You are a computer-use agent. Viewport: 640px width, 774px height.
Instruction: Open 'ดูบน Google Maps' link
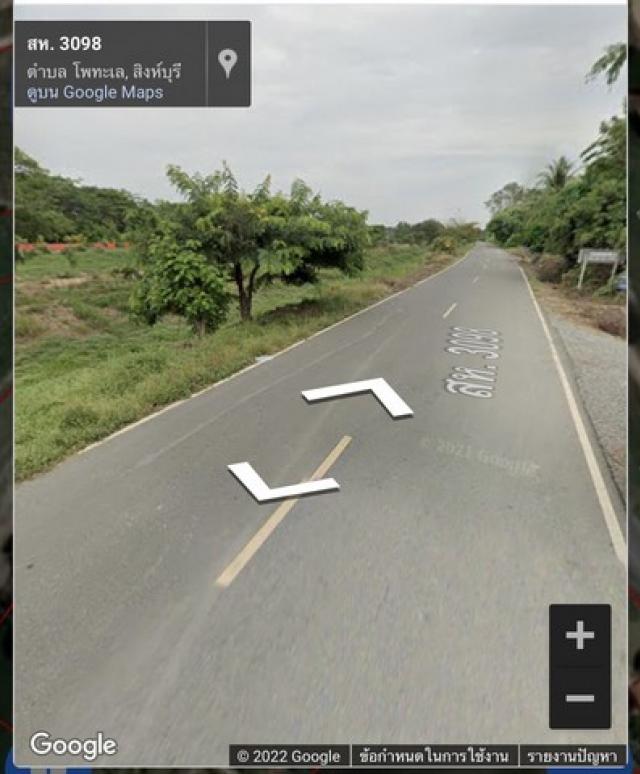click(95, 93)
